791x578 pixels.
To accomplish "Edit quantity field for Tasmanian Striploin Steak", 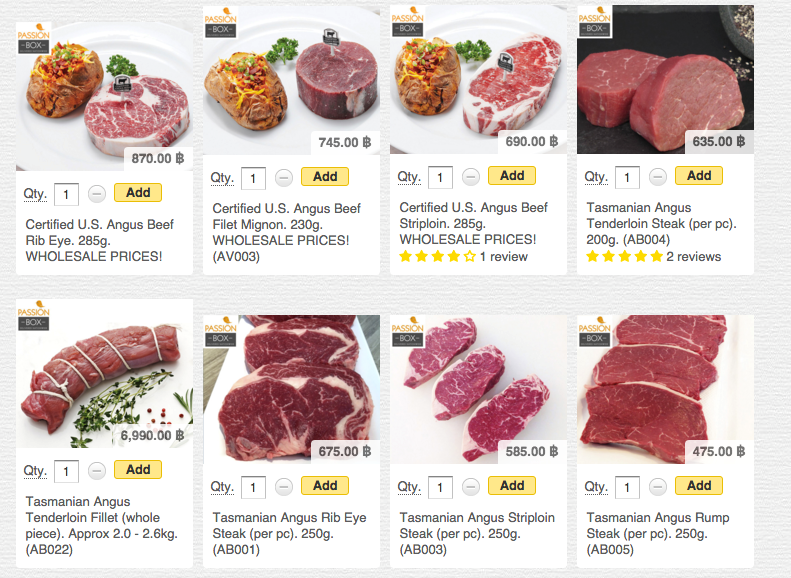I will pos(440,488).
